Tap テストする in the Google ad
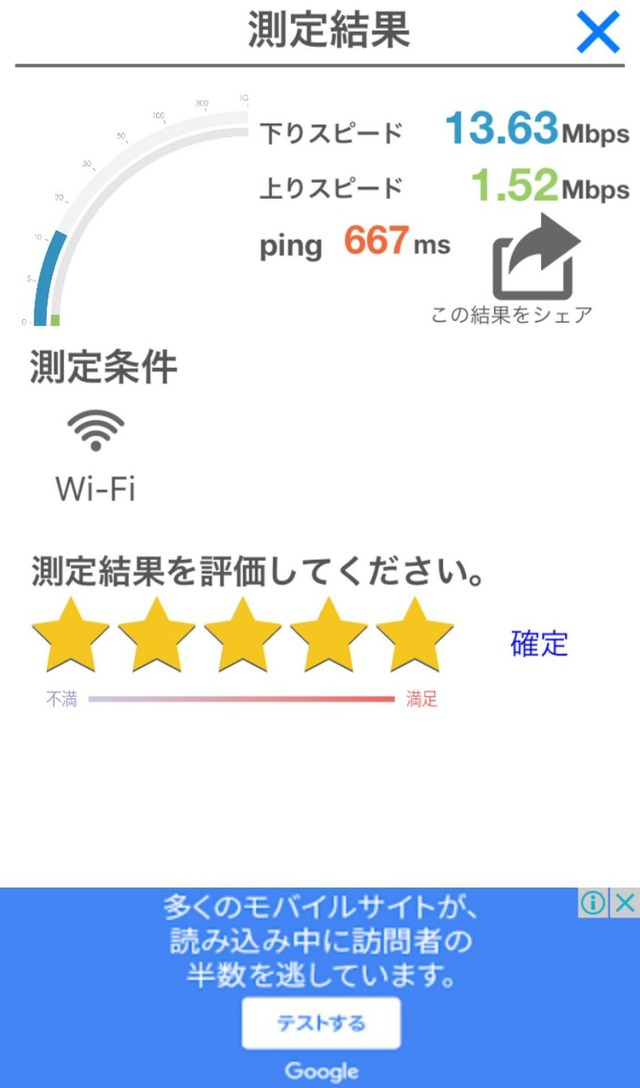640x1088 pixels. (x=321, y=1023)
